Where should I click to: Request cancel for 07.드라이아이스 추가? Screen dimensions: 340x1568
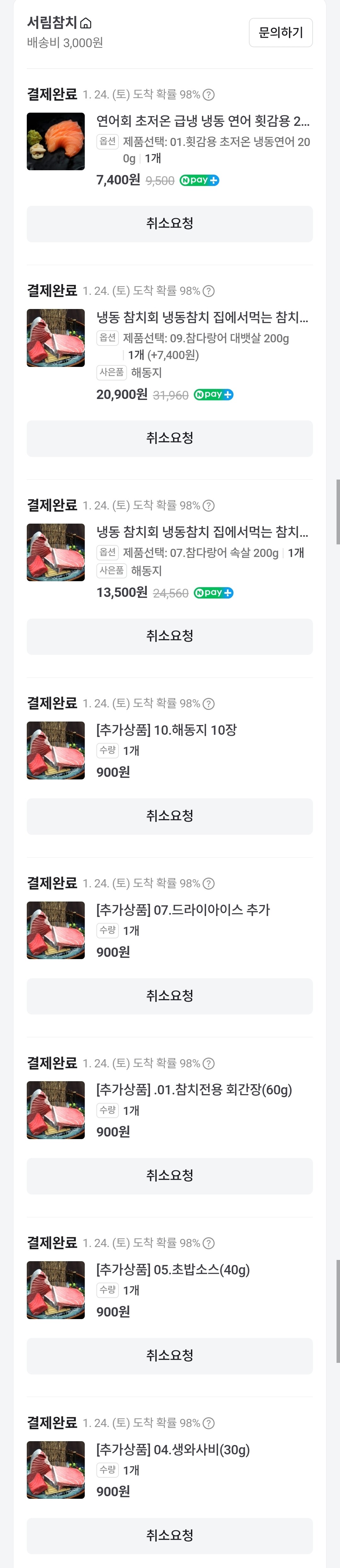point(170,996)
